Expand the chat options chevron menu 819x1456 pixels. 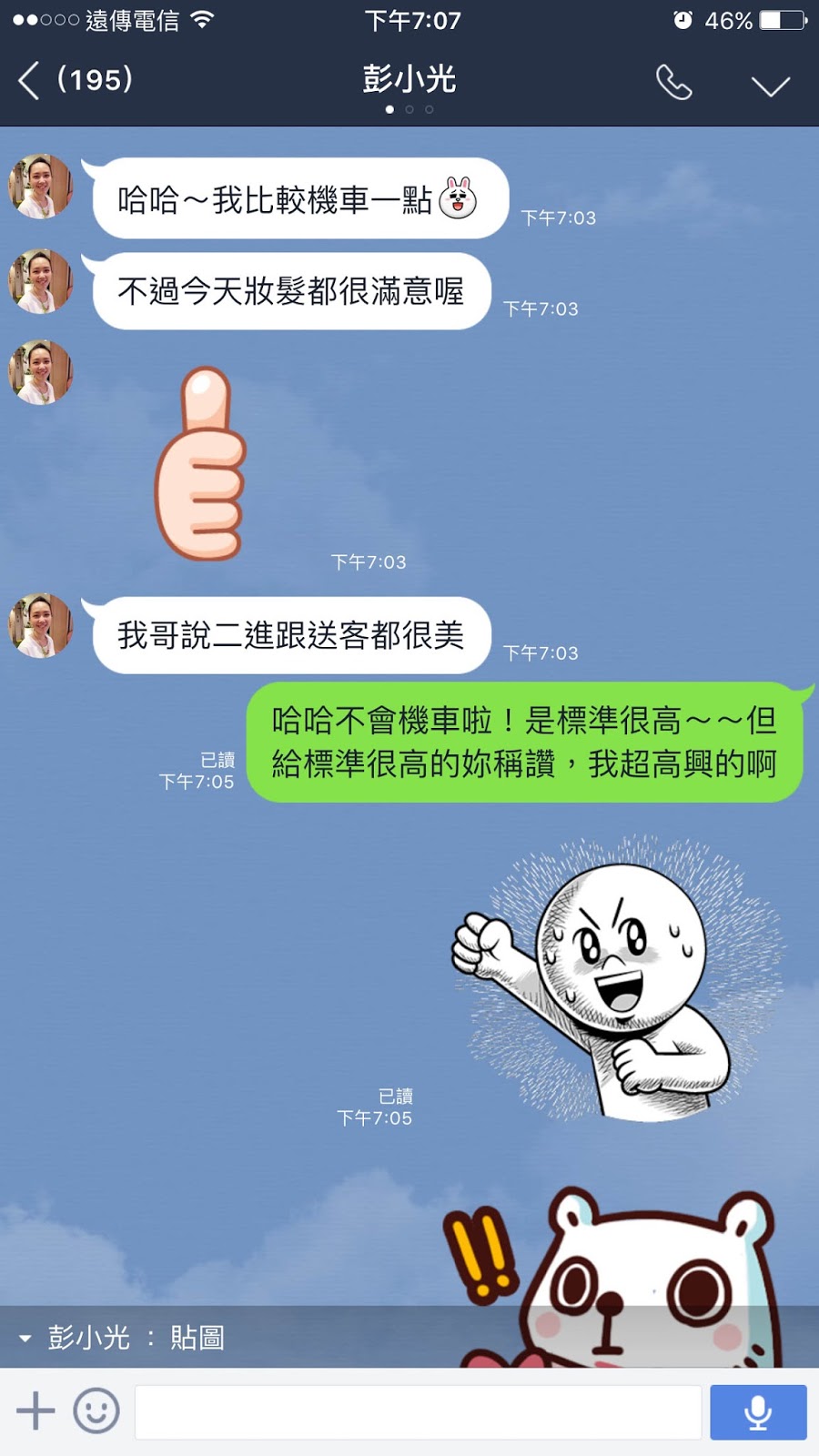coord(770,86)
